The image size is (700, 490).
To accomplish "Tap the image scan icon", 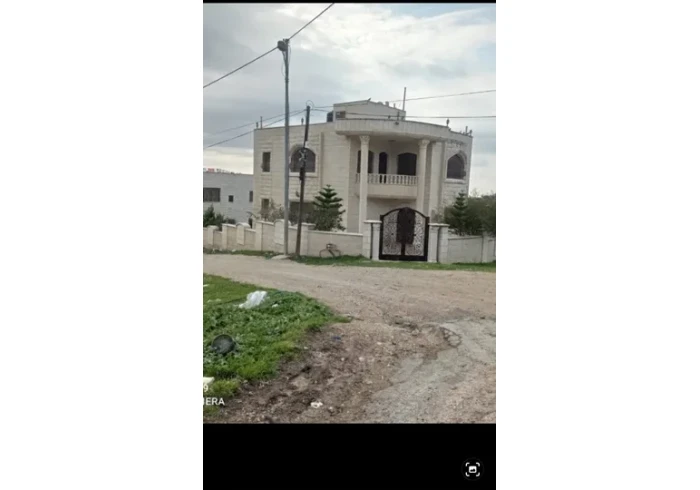I will coord(472,469).
